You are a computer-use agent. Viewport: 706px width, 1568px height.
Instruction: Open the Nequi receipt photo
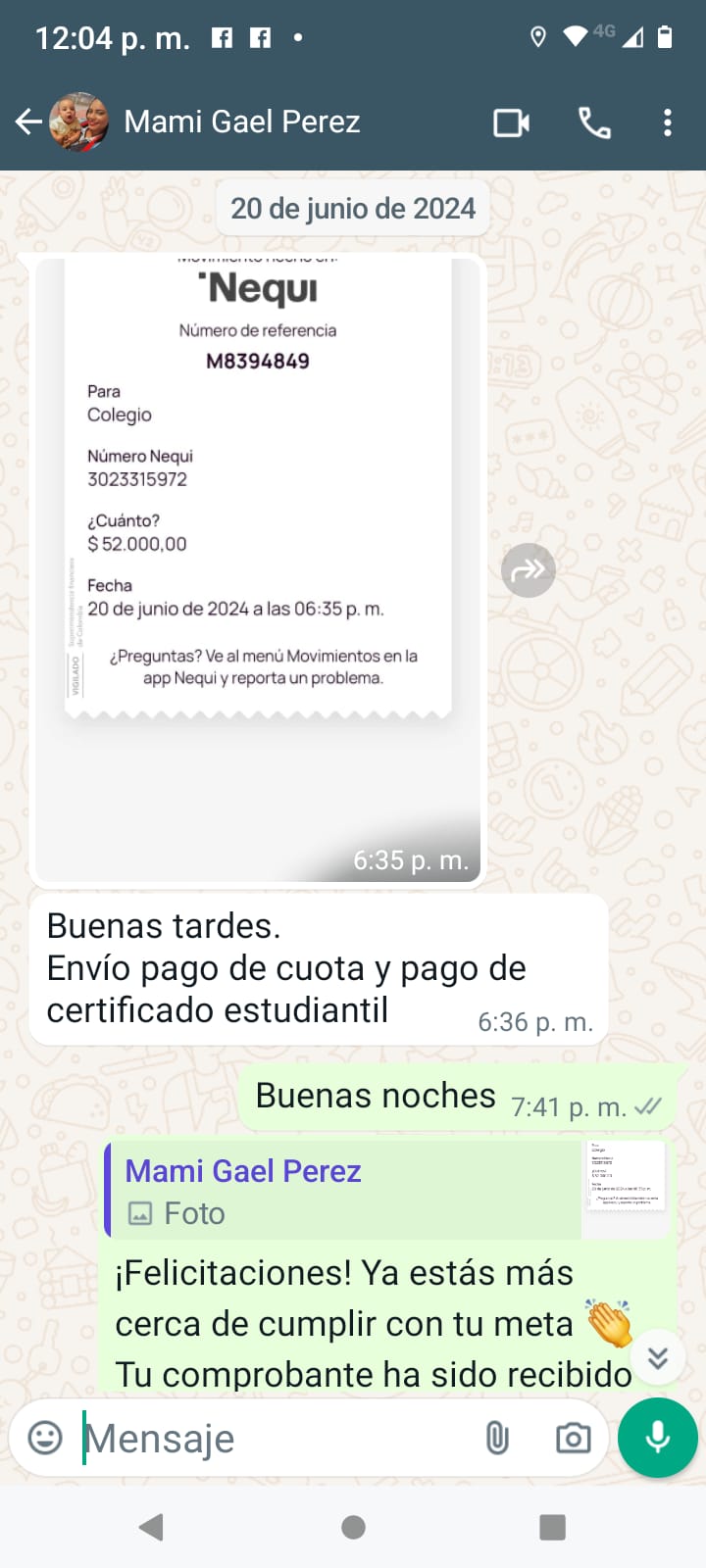(258, 568)
